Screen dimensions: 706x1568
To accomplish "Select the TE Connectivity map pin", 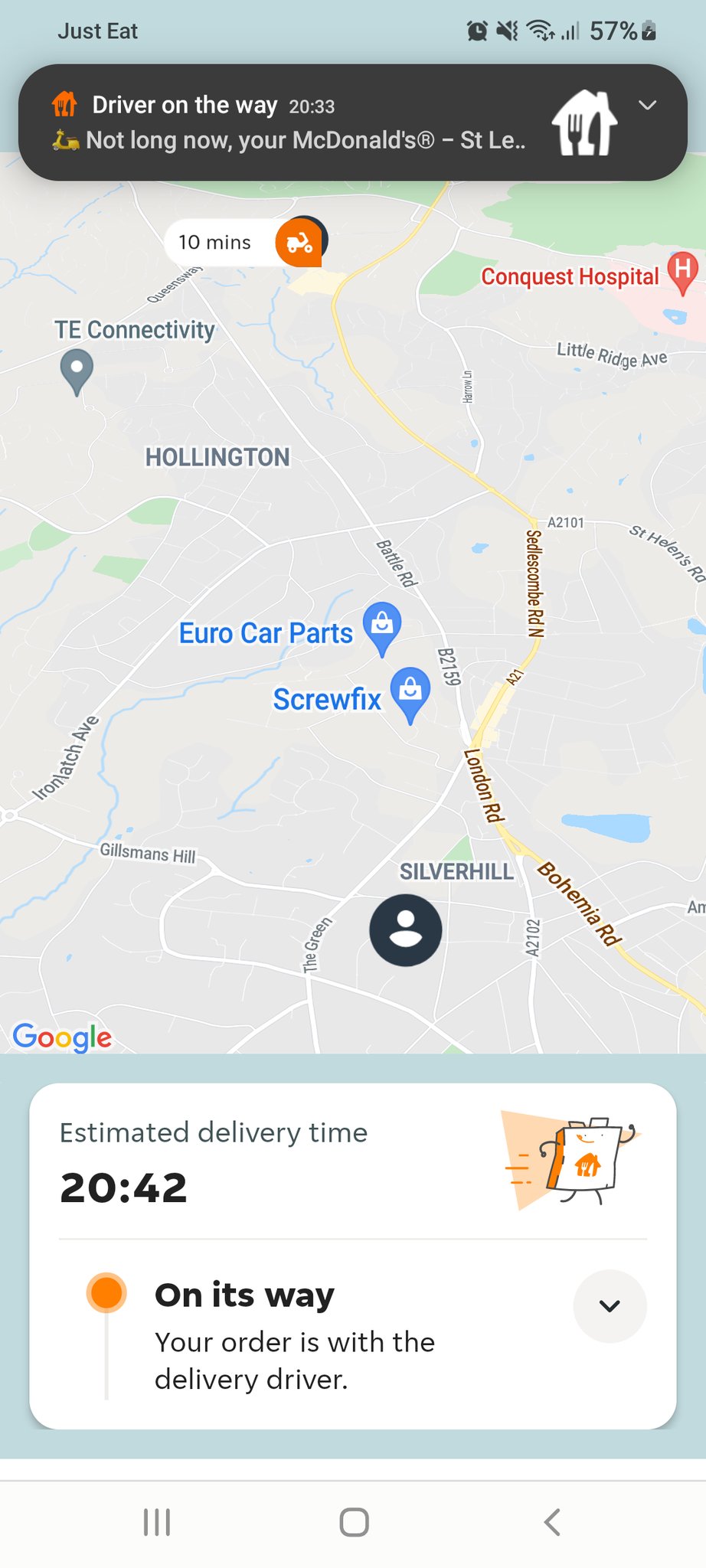I will (x=77, y=370).
